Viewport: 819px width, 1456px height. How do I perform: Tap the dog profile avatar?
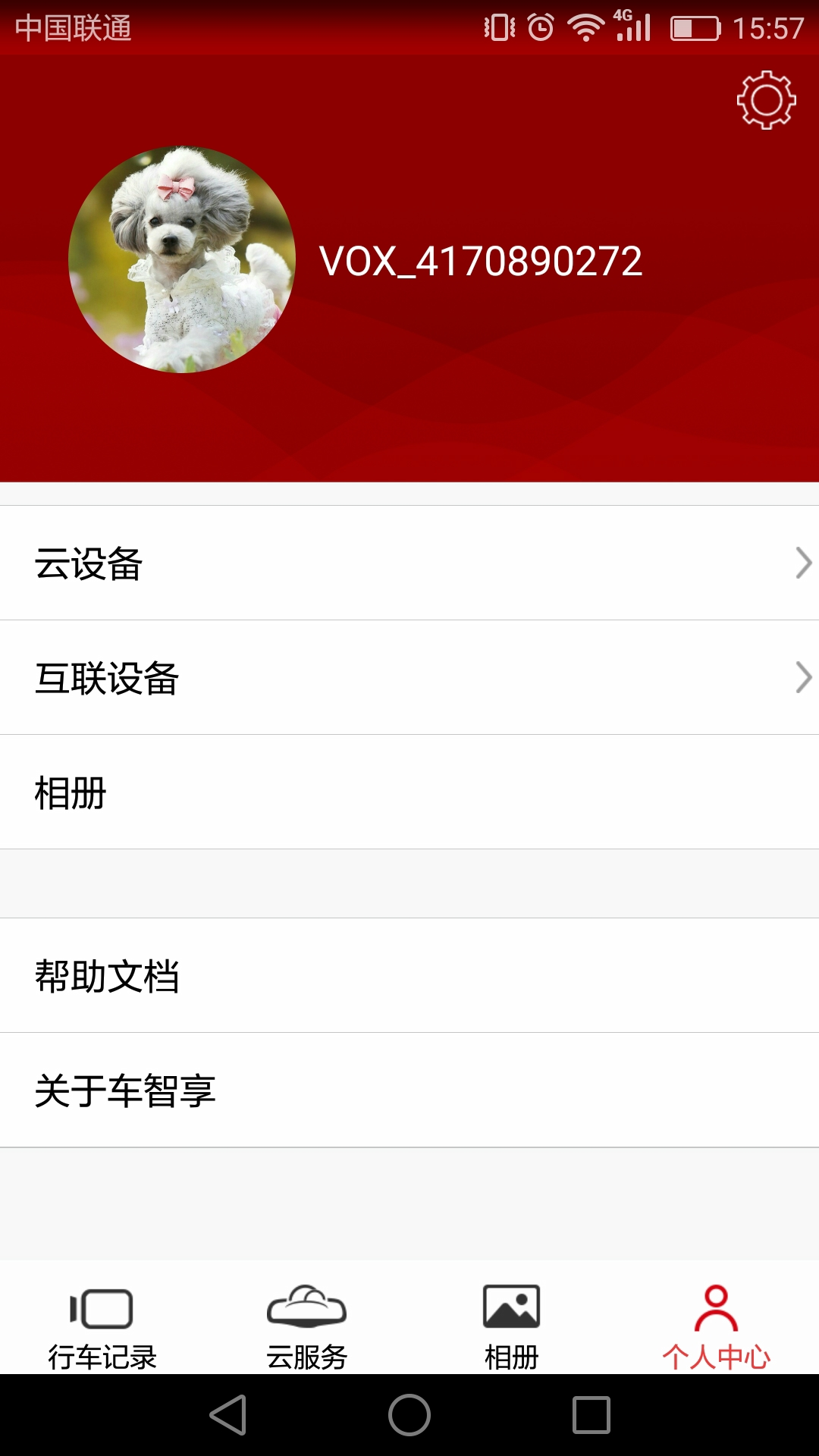click(x=182, y=259)
